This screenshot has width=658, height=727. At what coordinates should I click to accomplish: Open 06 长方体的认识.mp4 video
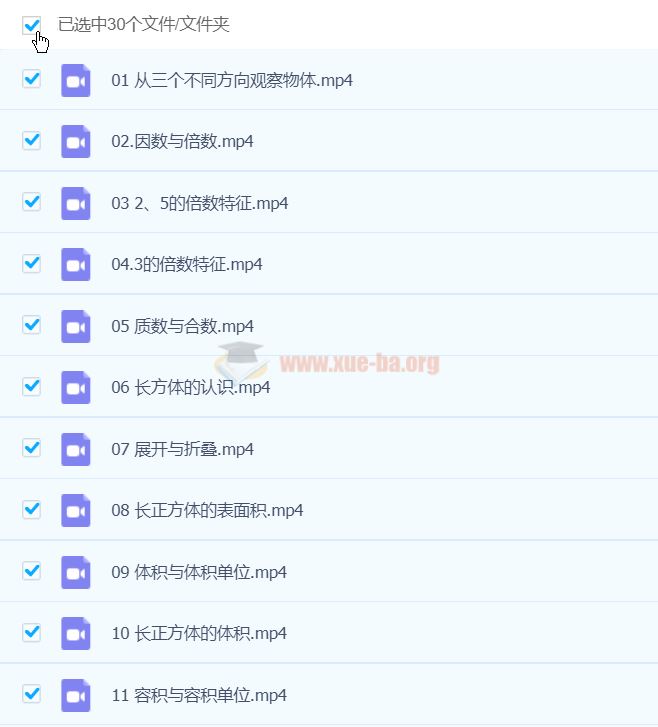coord(190,387)
